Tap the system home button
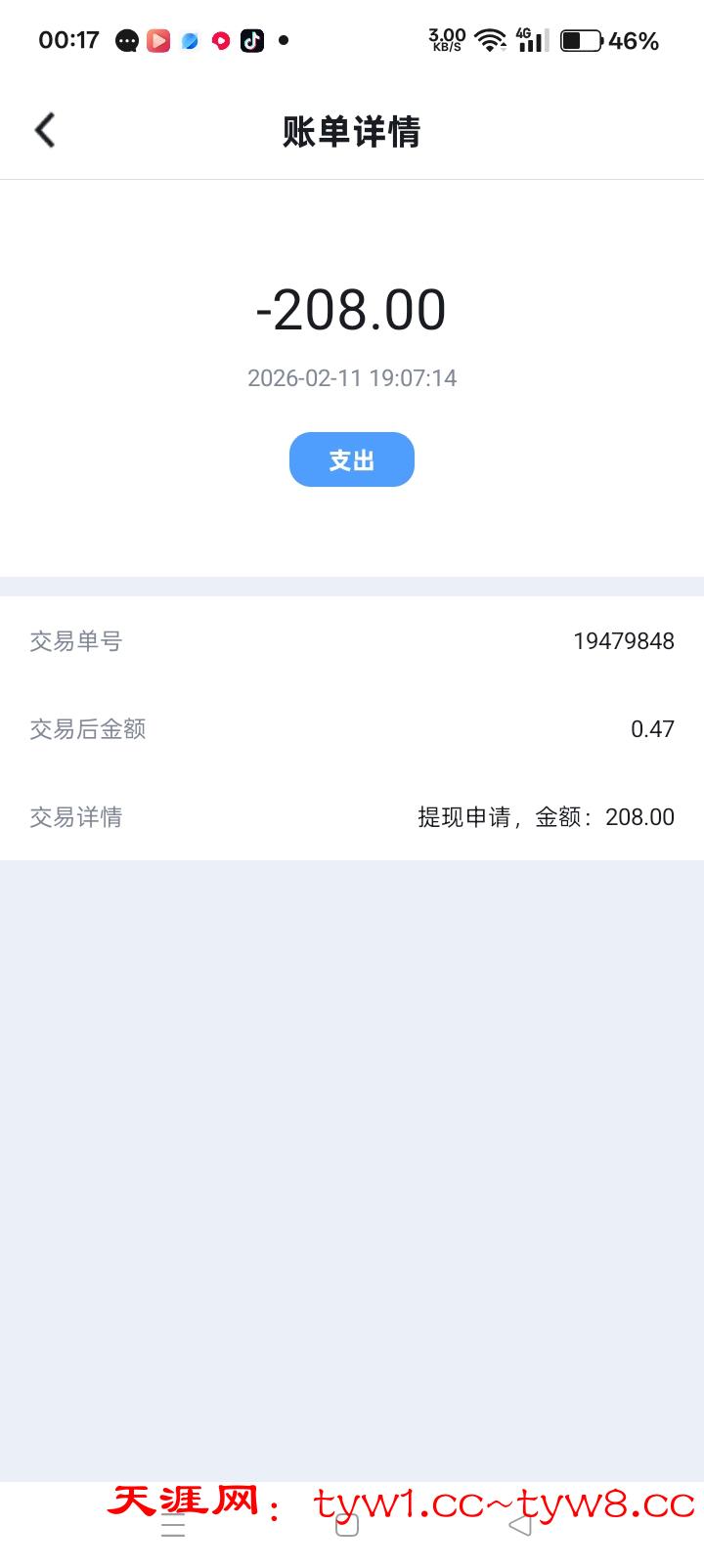 pos(347,1526)
